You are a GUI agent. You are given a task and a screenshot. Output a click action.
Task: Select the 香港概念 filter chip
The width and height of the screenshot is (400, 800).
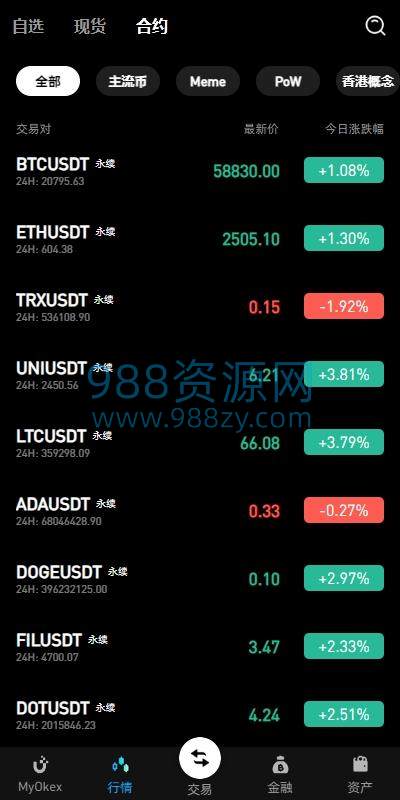coord(368,81)
